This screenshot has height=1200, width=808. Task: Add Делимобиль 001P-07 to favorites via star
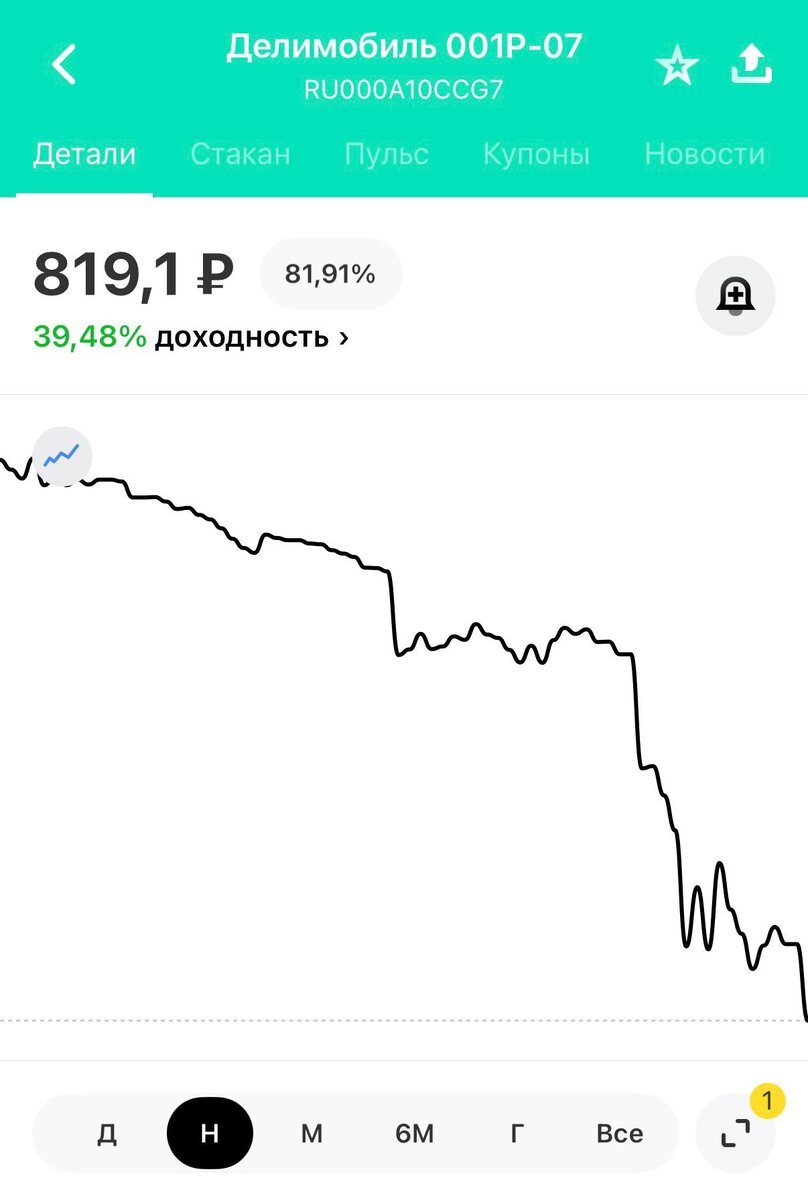click(x=677, y=63)
